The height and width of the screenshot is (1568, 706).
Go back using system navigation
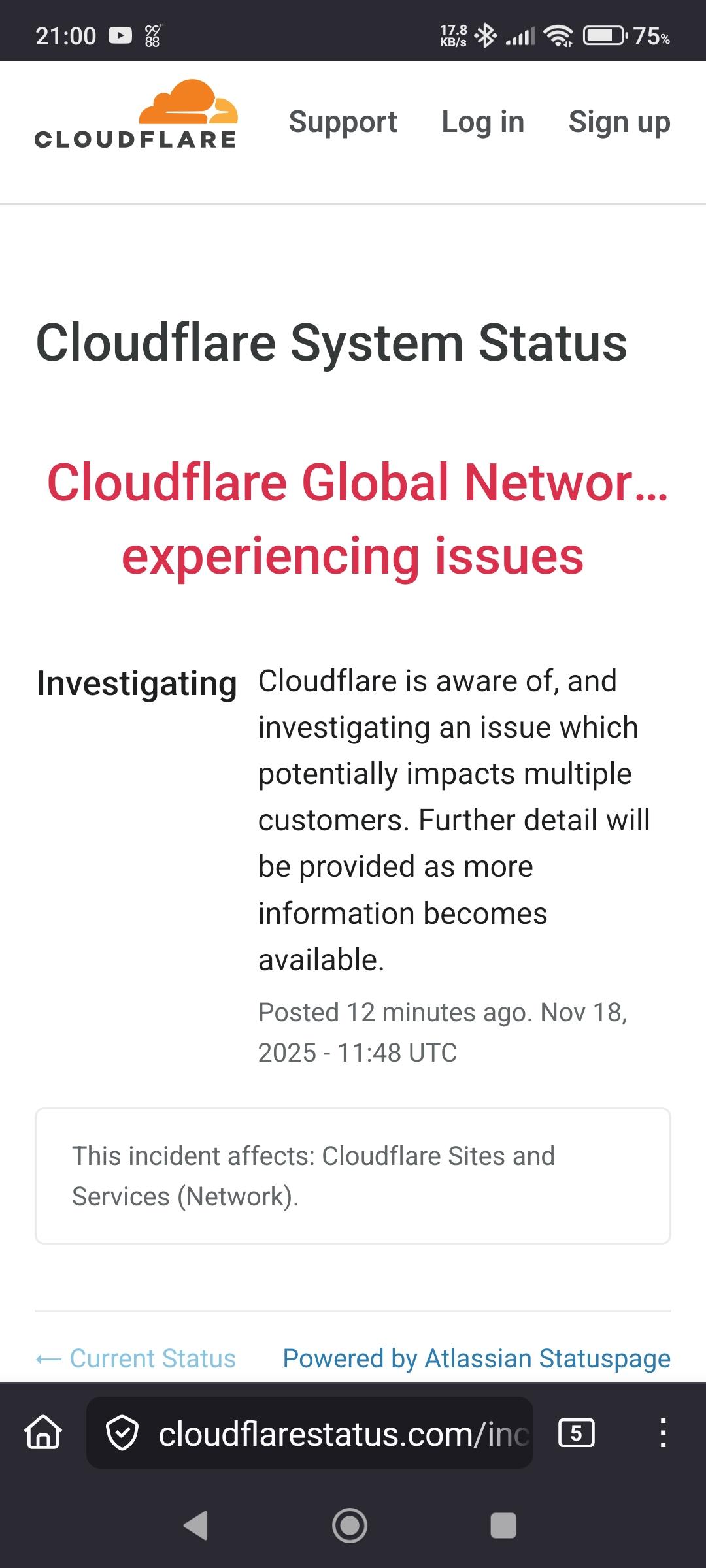(x=195, y=1526)
